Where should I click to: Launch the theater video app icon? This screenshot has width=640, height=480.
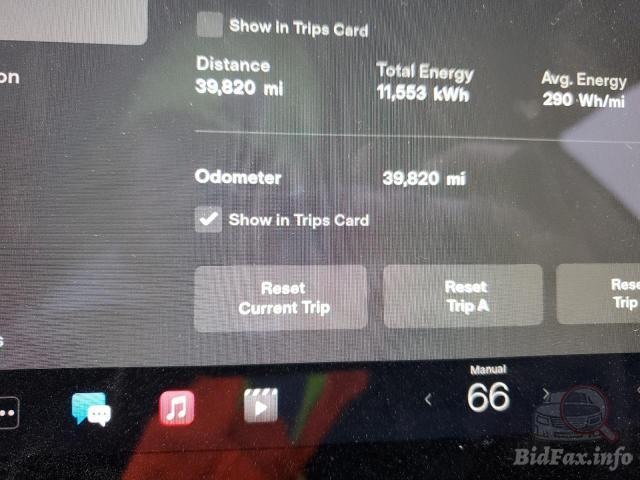click(260, 406)
